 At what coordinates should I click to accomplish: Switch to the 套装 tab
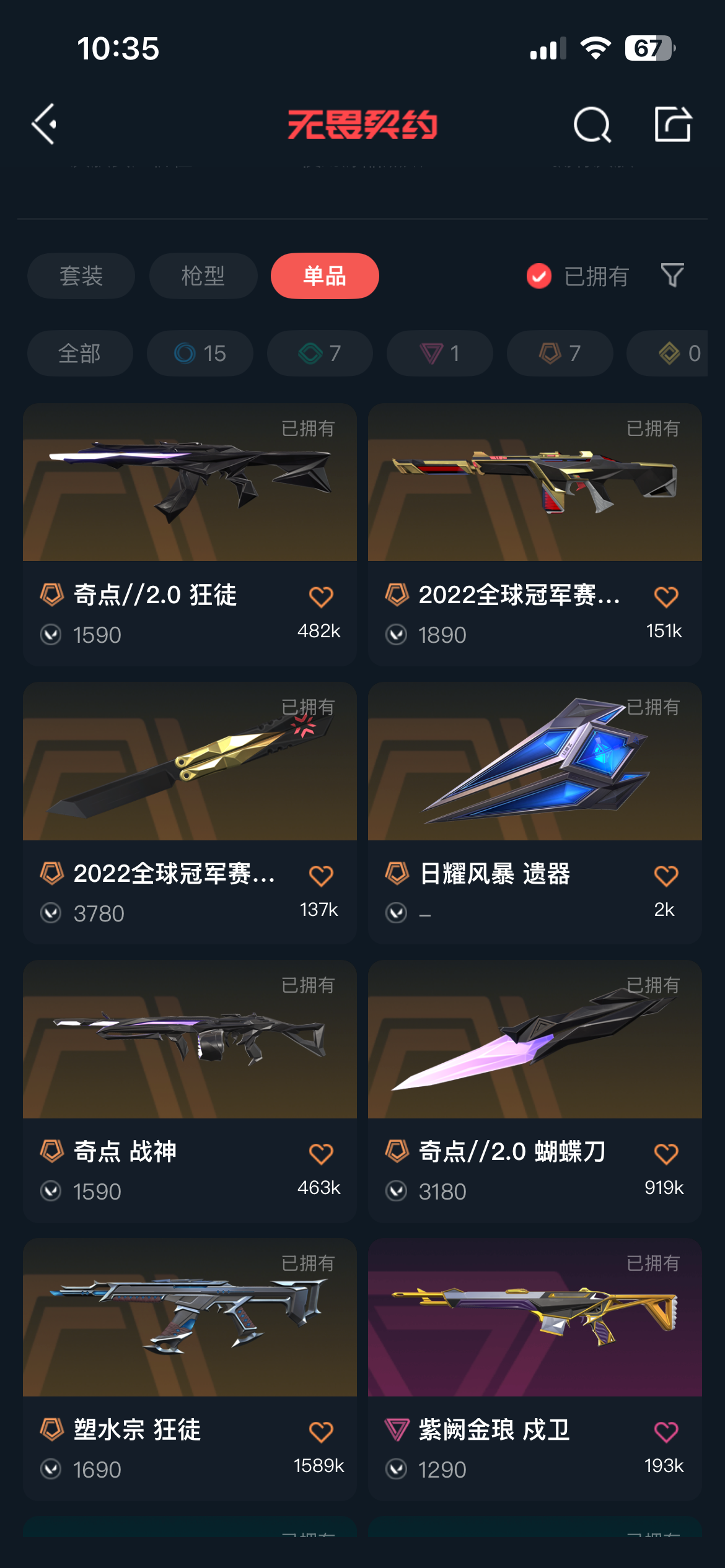tap(81, 276)
